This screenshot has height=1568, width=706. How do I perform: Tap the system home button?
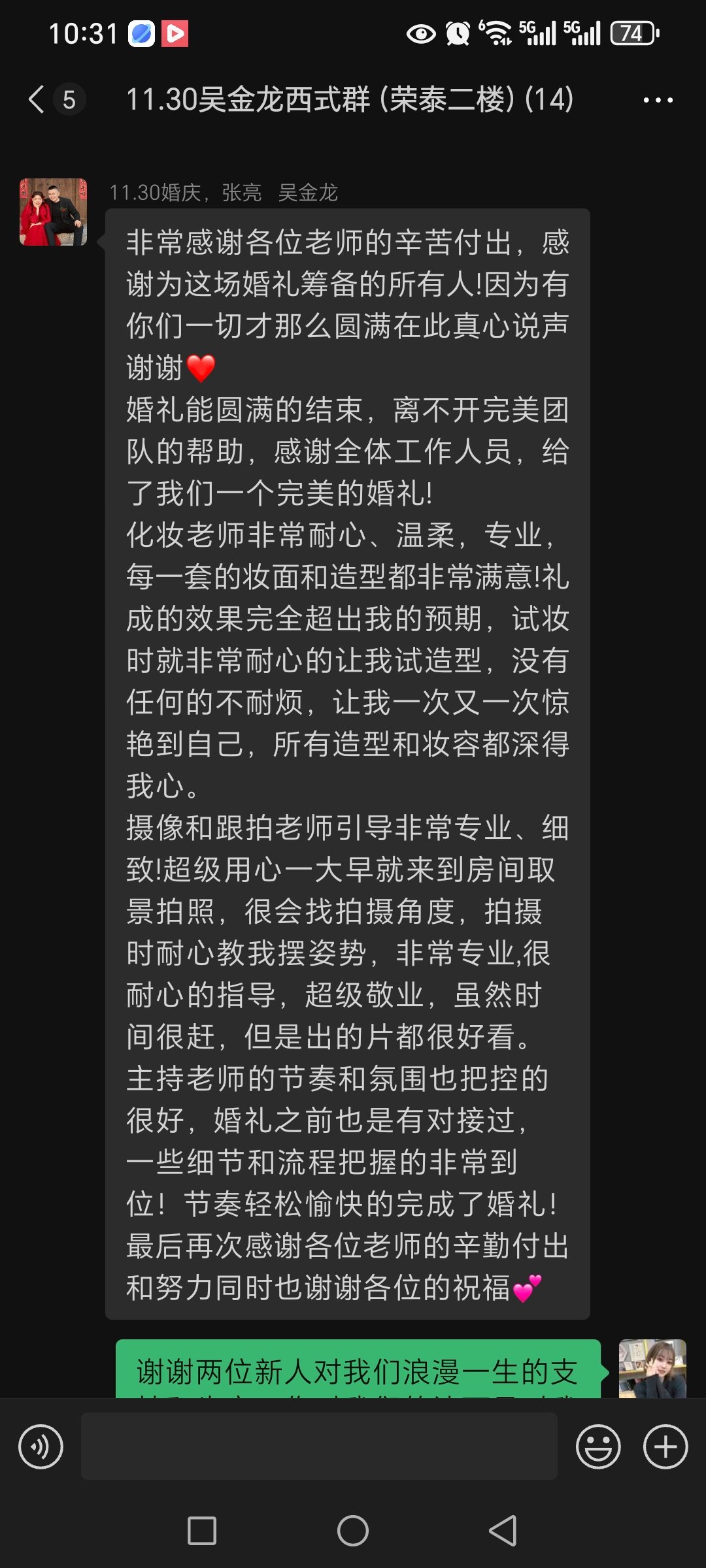(x=353, y=1531)
